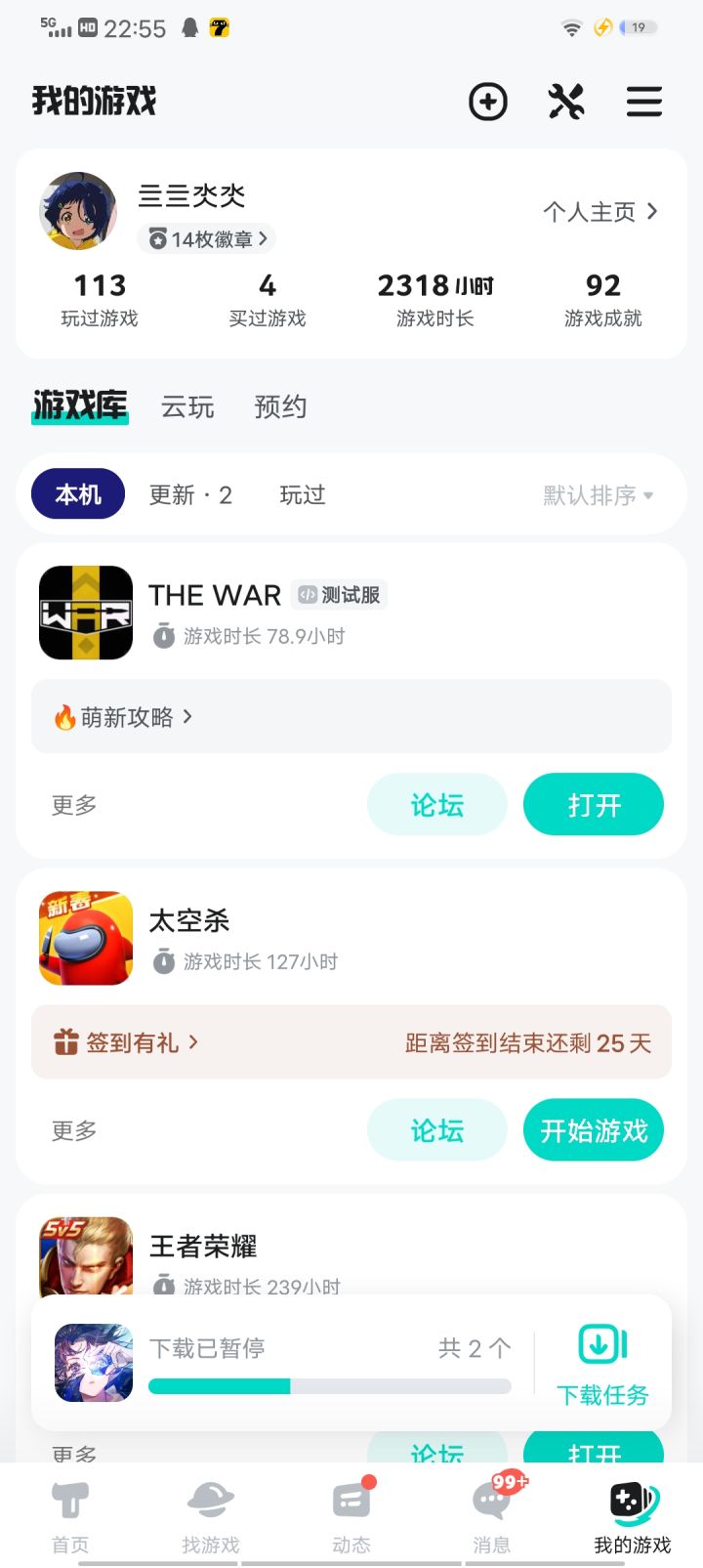Screen dimensions: 703x1568
Task: Switch to the 找游戏 tab
Action: point(211,1515)
